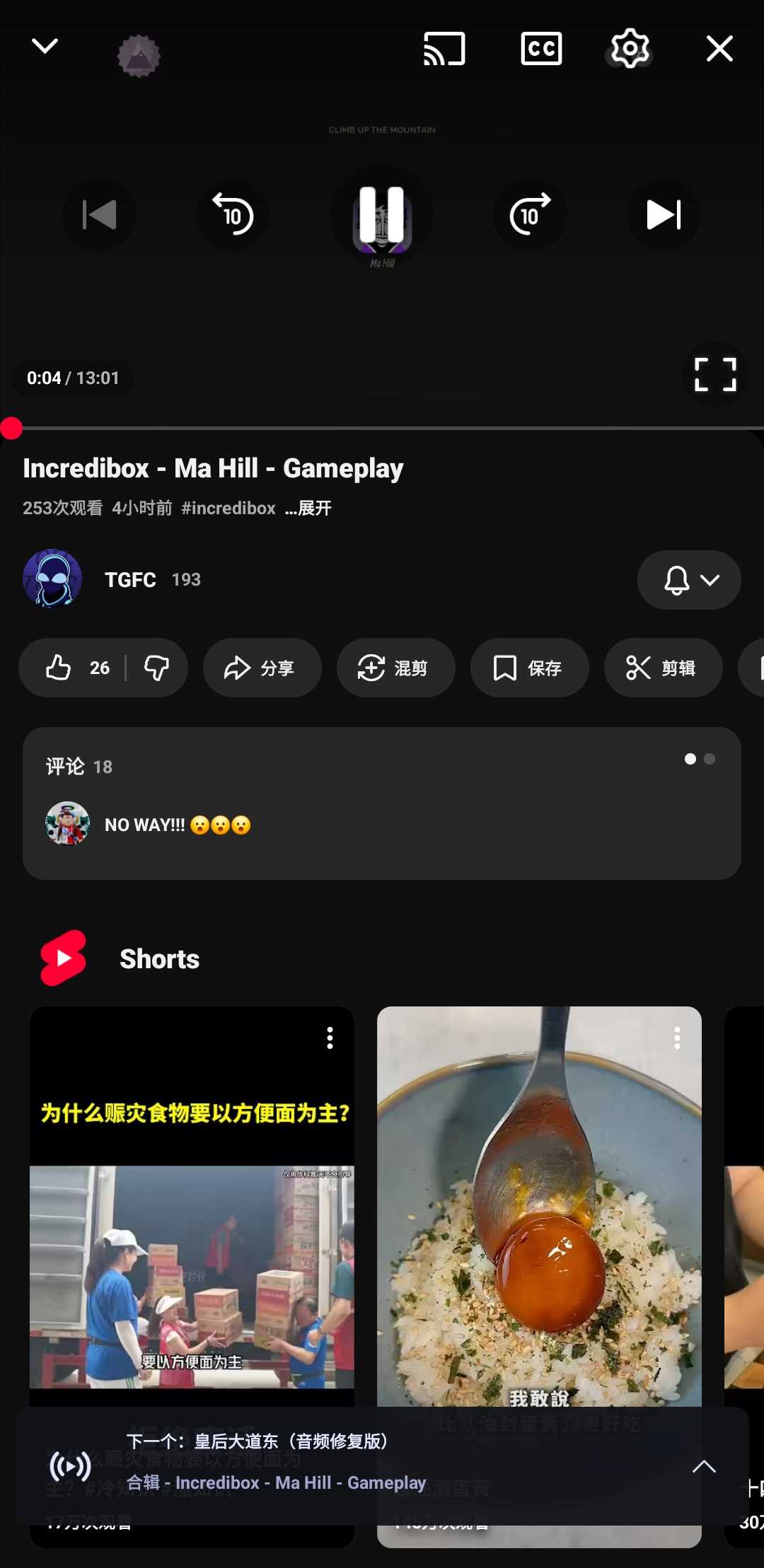Rewind 10 seconds
This screenshot has width=764, height=1568.
(233, 215)
